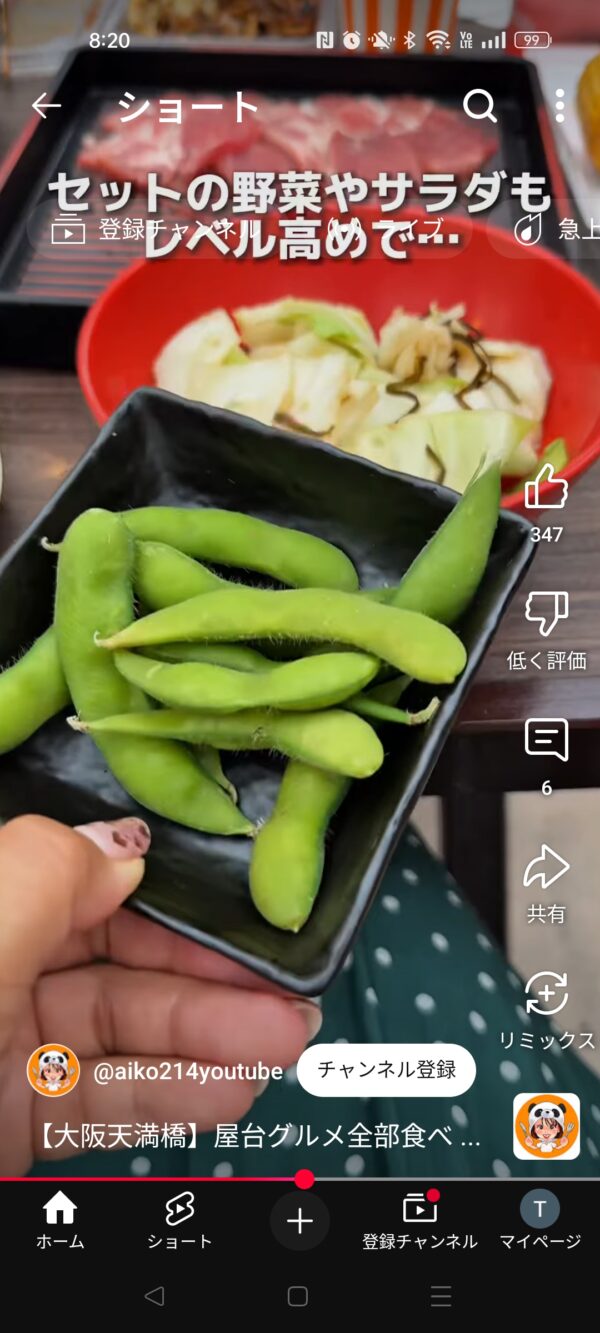Create new content with the plus button
This screenshot has height=1333, width=600.
[300, 1221]
